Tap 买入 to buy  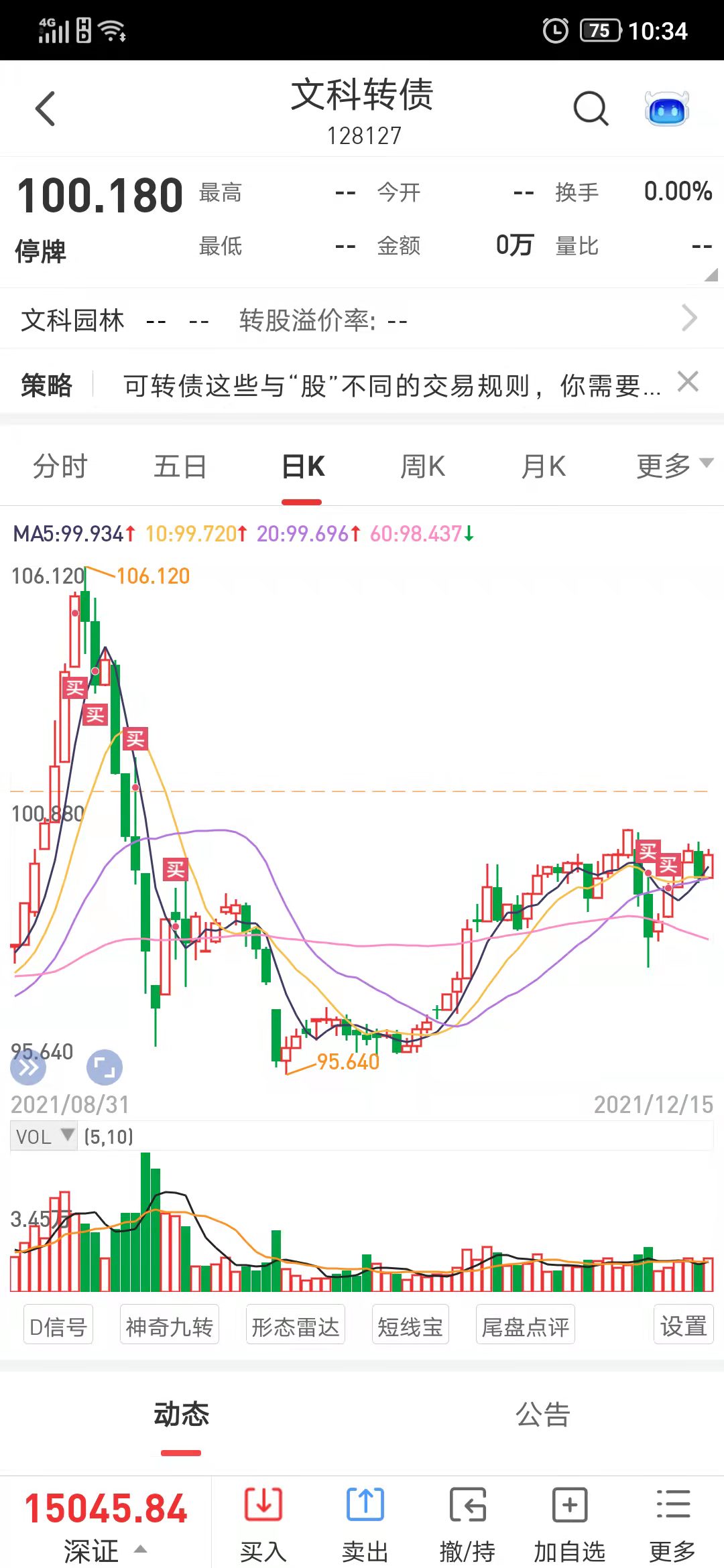pyautogui.click(x=263, y=1522)
